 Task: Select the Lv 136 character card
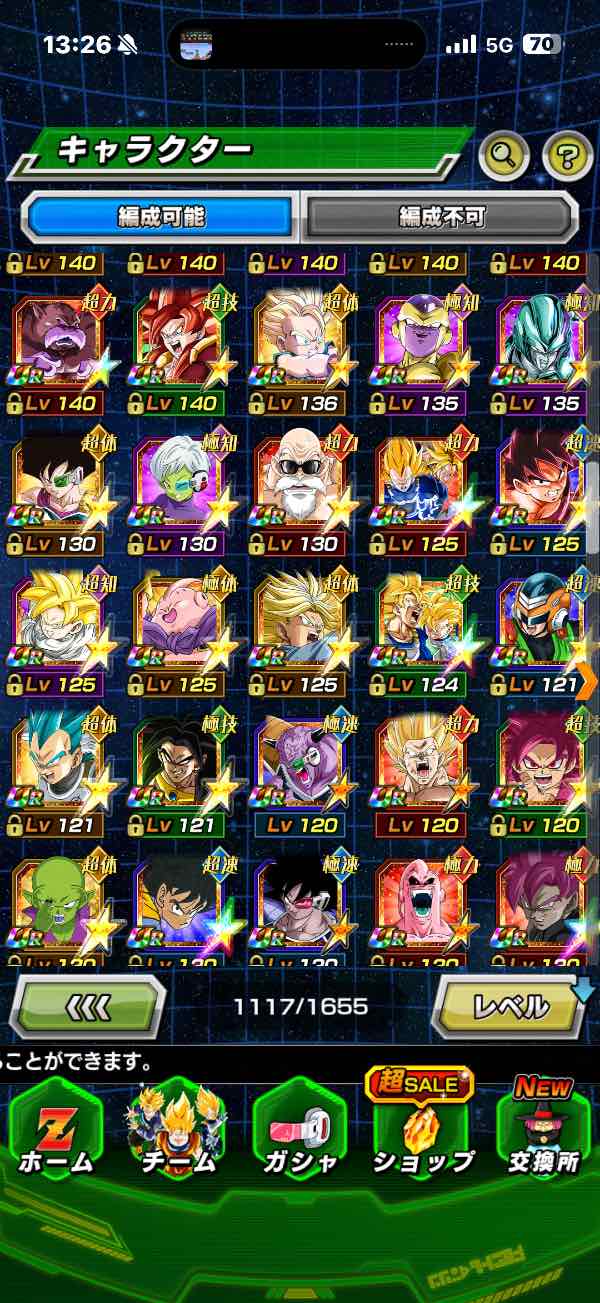(x=300, y=340)
